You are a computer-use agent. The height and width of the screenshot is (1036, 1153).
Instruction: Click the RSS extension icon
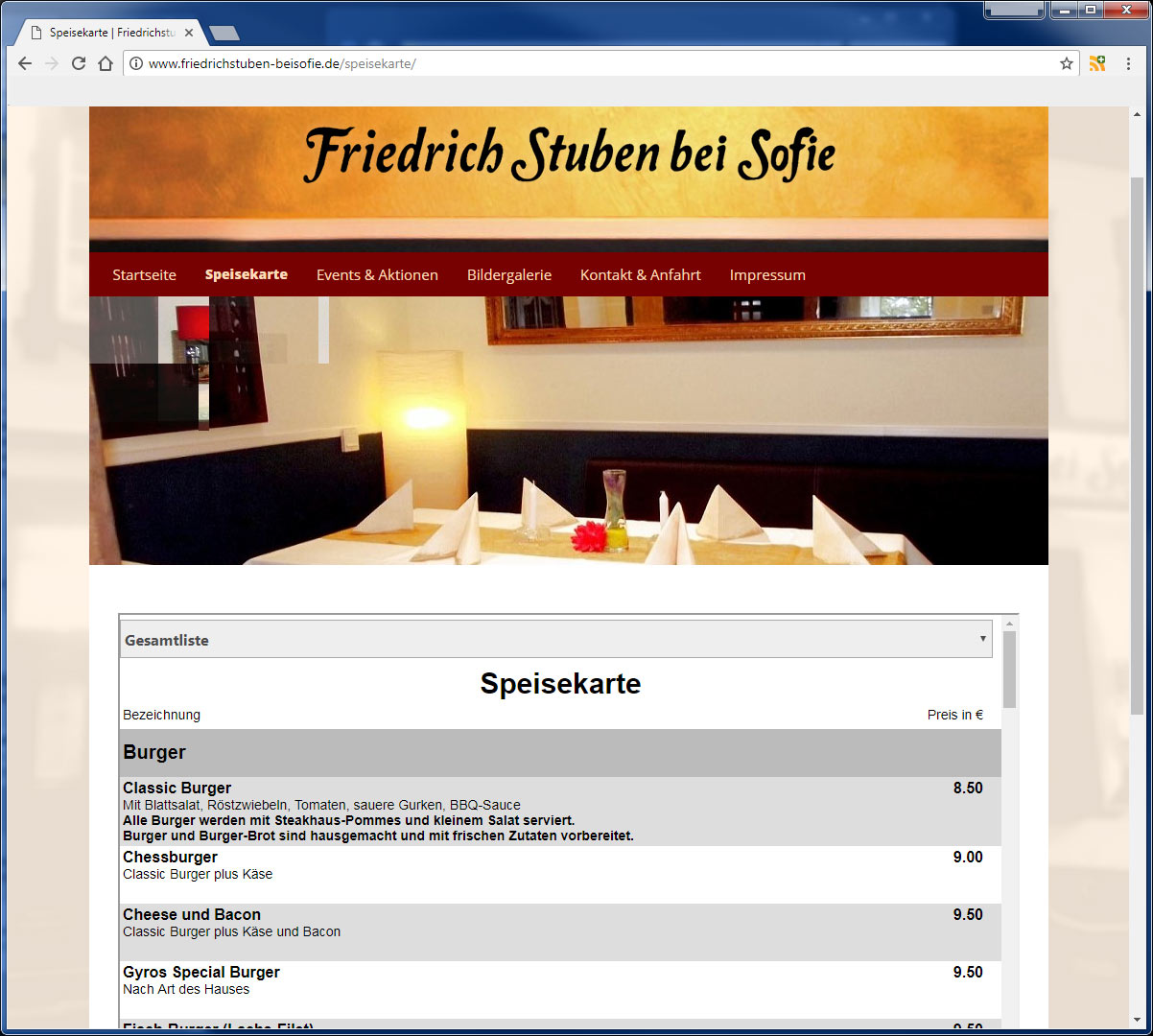1097,63
